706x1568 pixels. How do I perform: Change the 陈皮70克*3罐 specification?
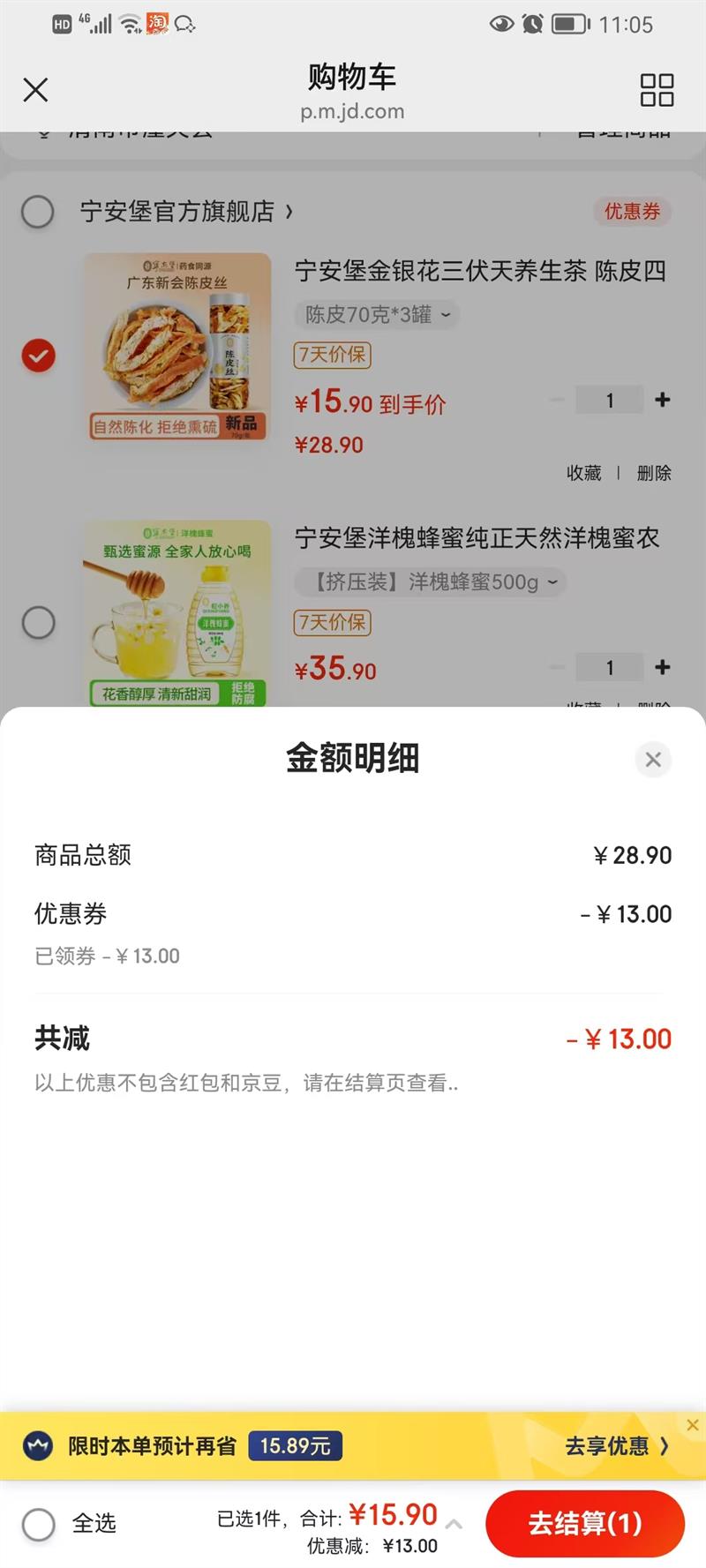coord(377,315)
